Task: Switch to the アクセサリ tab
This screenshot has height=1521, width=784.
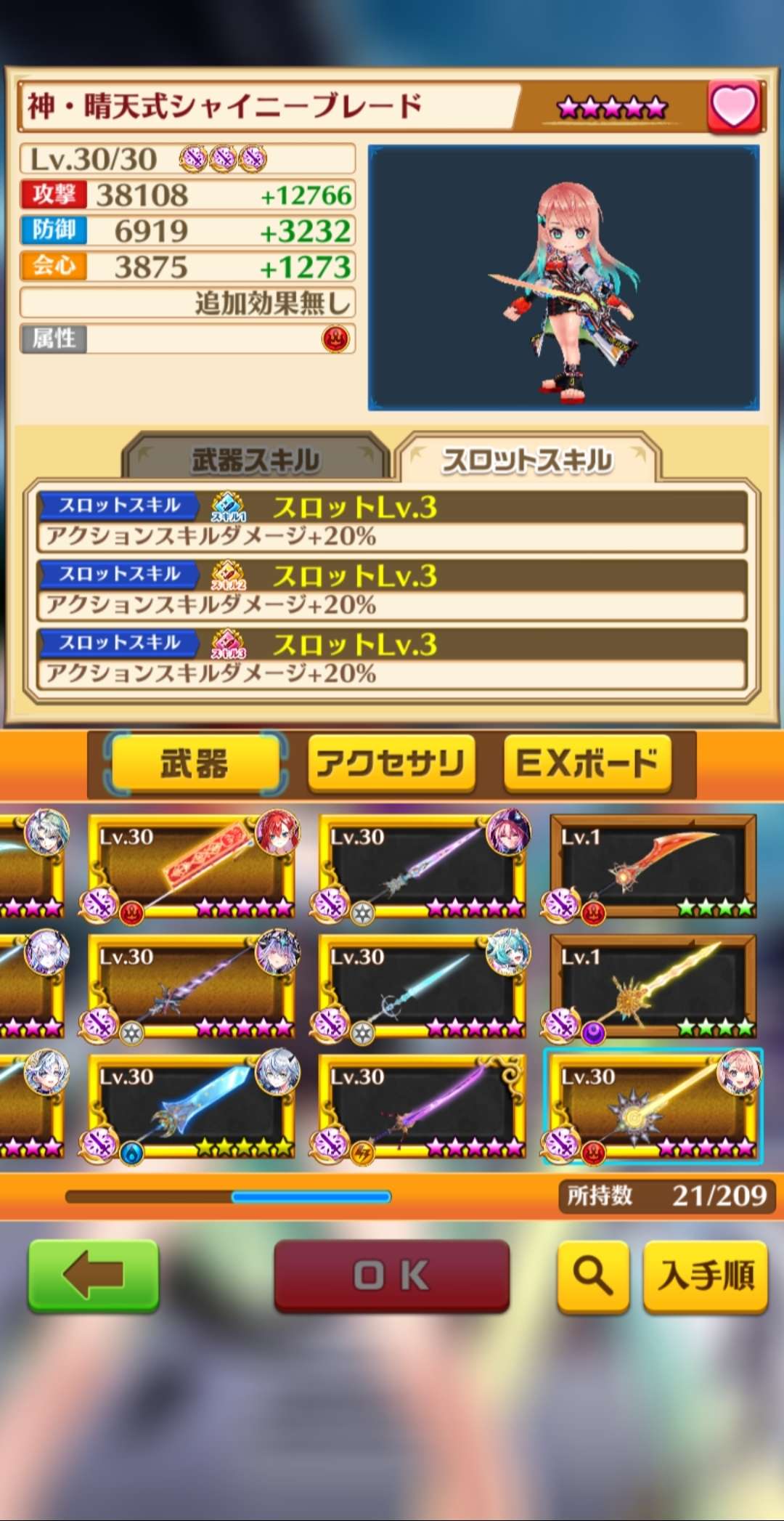Action: 391,763
